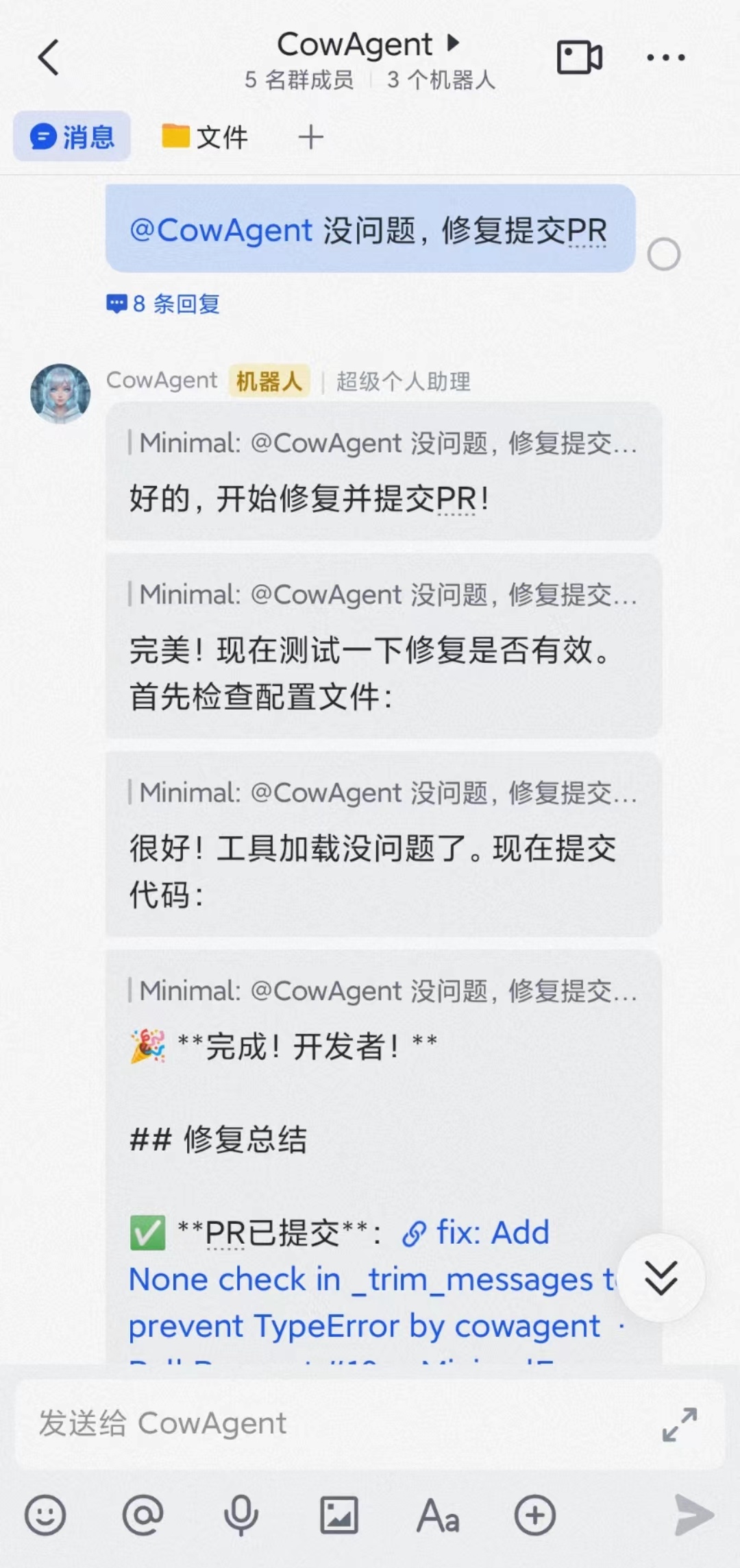Viewport: 740px width, 1568px height.
Task: Jump to the latest messages arrow
Action: point(661,1277)
